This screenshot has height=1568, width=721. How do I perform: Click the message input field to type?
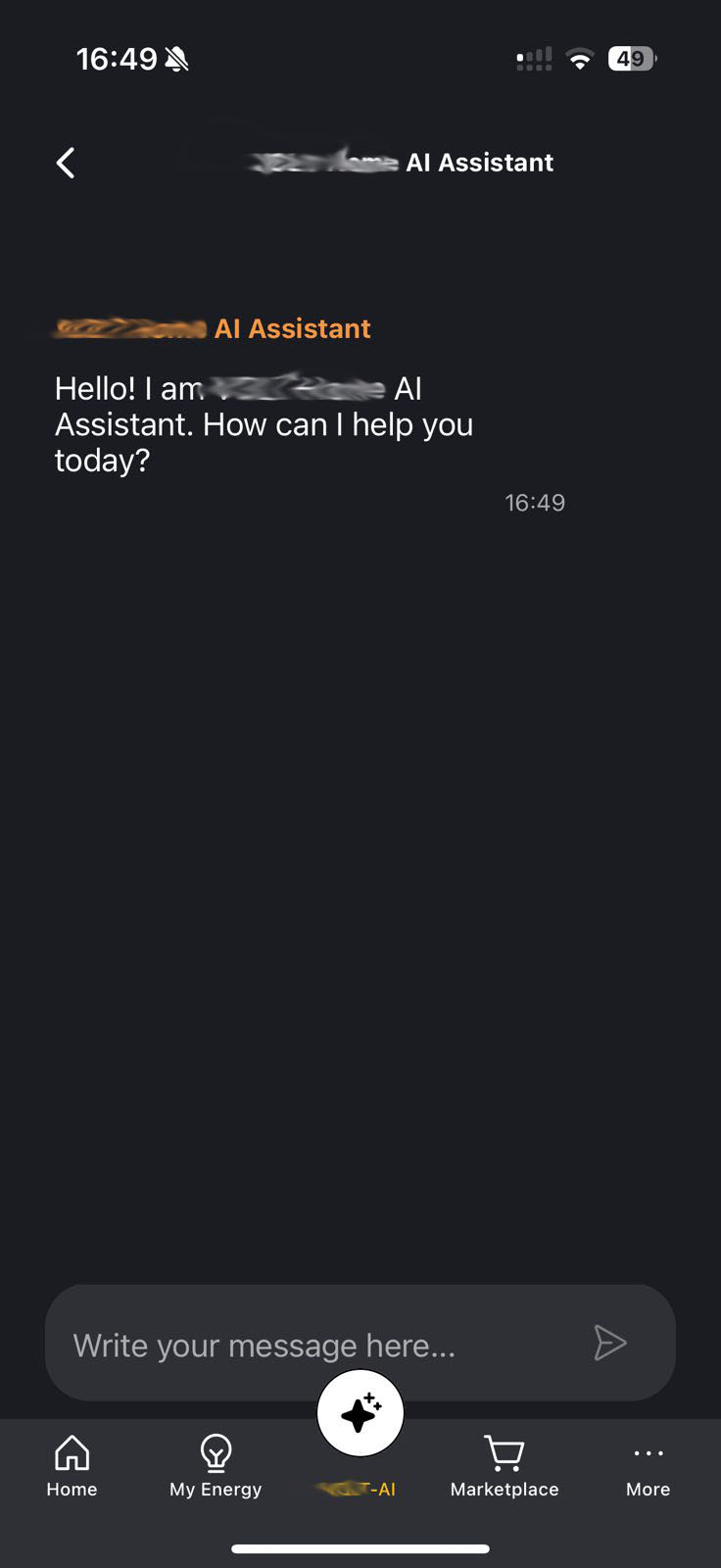click(294, 1343)
